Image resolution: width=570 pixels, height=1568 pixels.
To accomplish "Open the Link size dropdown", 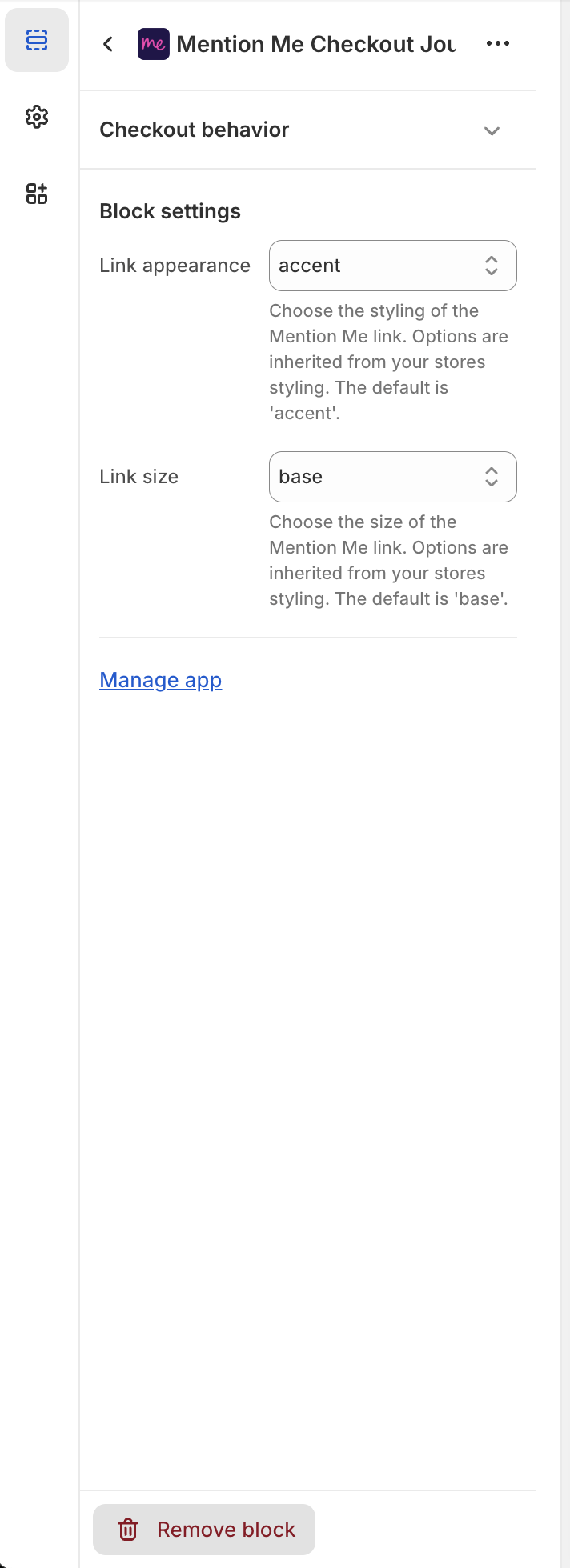I will tap(392, 477).
